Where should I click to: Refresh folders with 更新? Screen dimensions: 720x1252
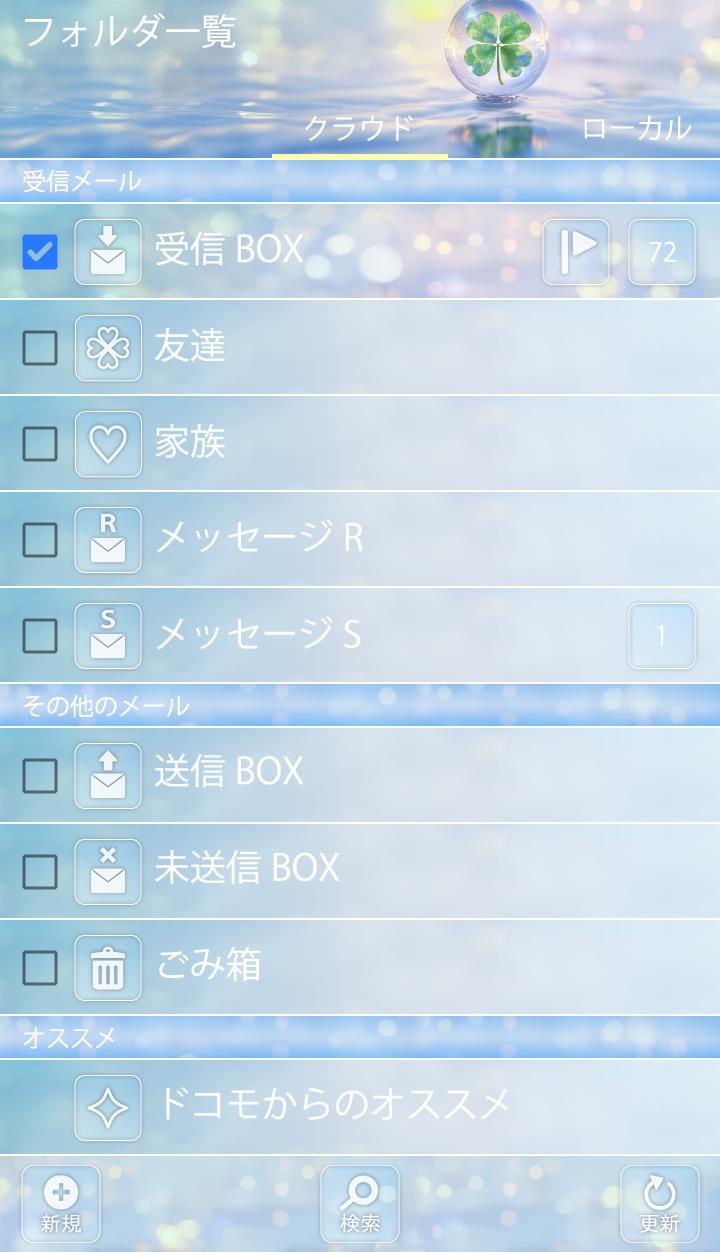coord(659,1204)
